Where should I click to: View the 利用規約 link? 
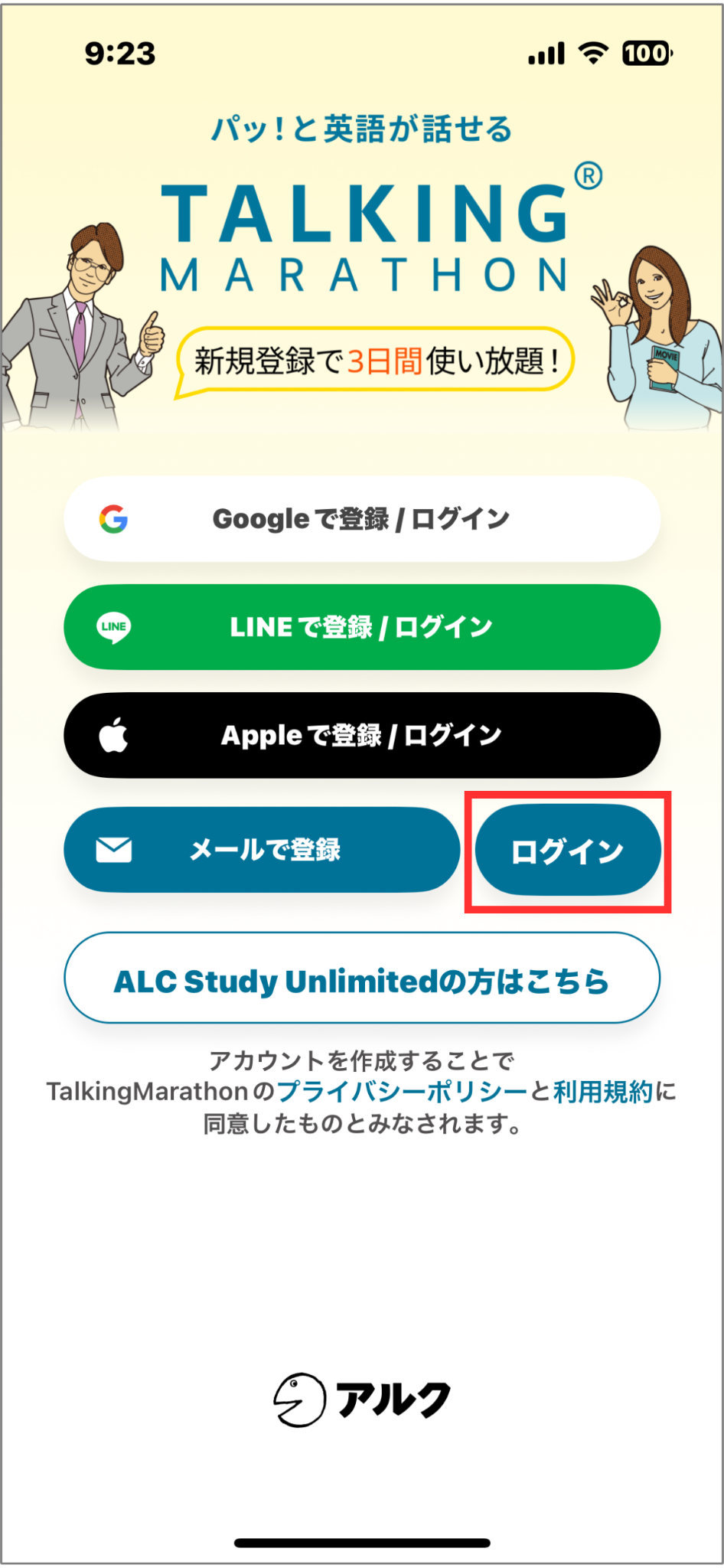coord(602,1091)
